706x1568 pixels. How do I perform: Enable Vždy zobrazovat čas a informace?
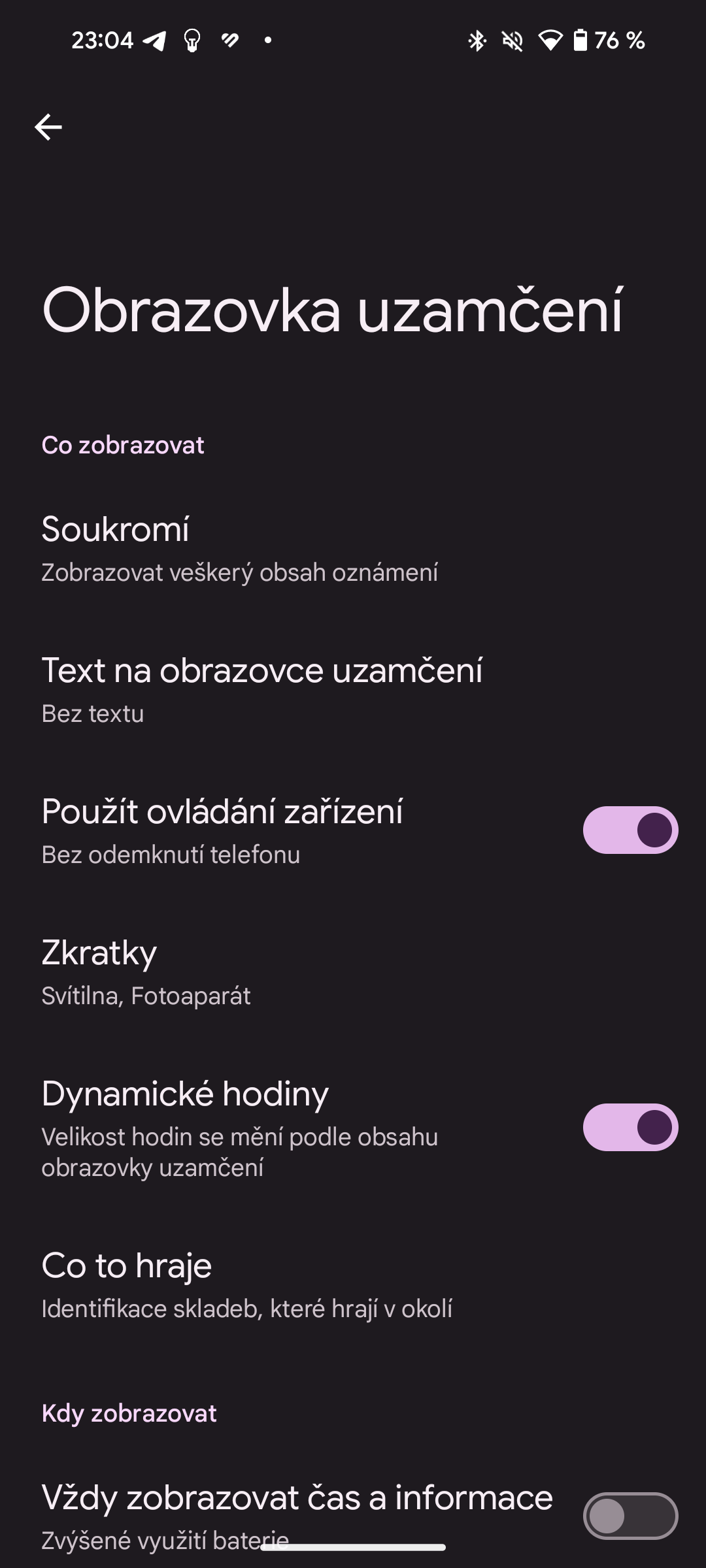click(630, 1516)
